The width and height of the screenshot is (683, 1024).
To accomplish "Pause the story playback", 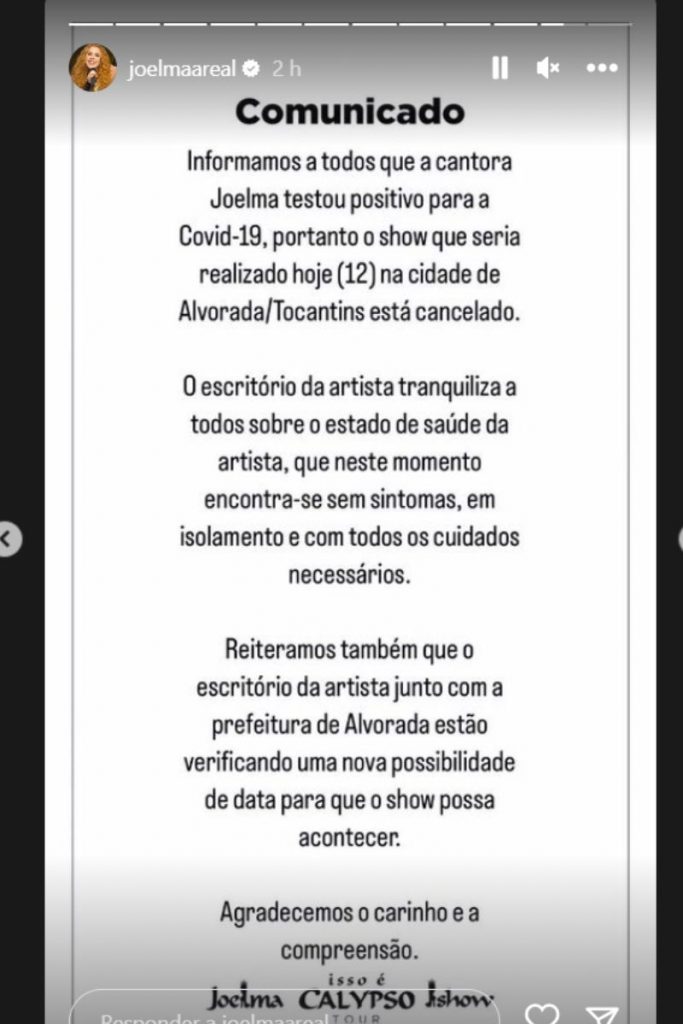I will 500,68.
